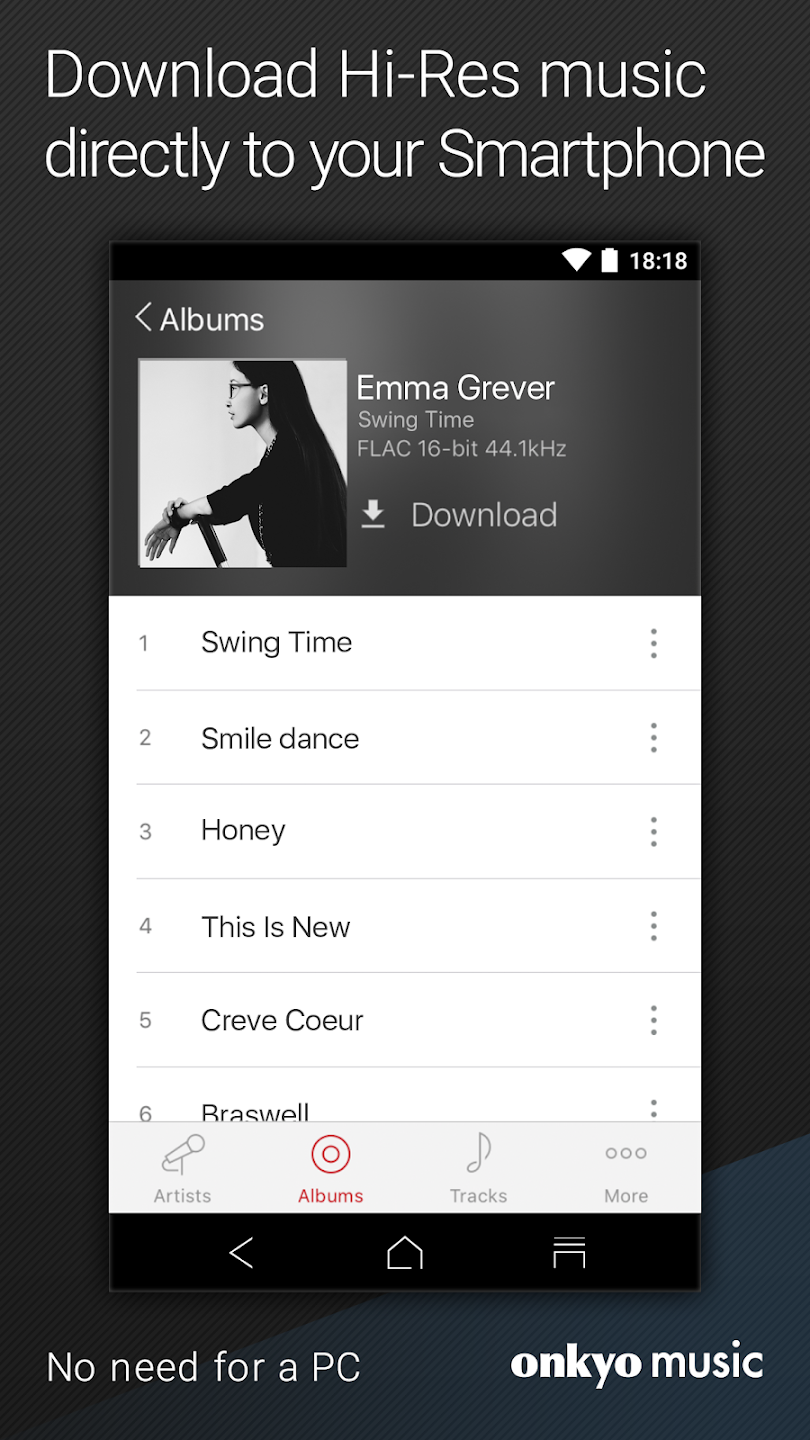Tap the battery status icon

coord(612,261)
